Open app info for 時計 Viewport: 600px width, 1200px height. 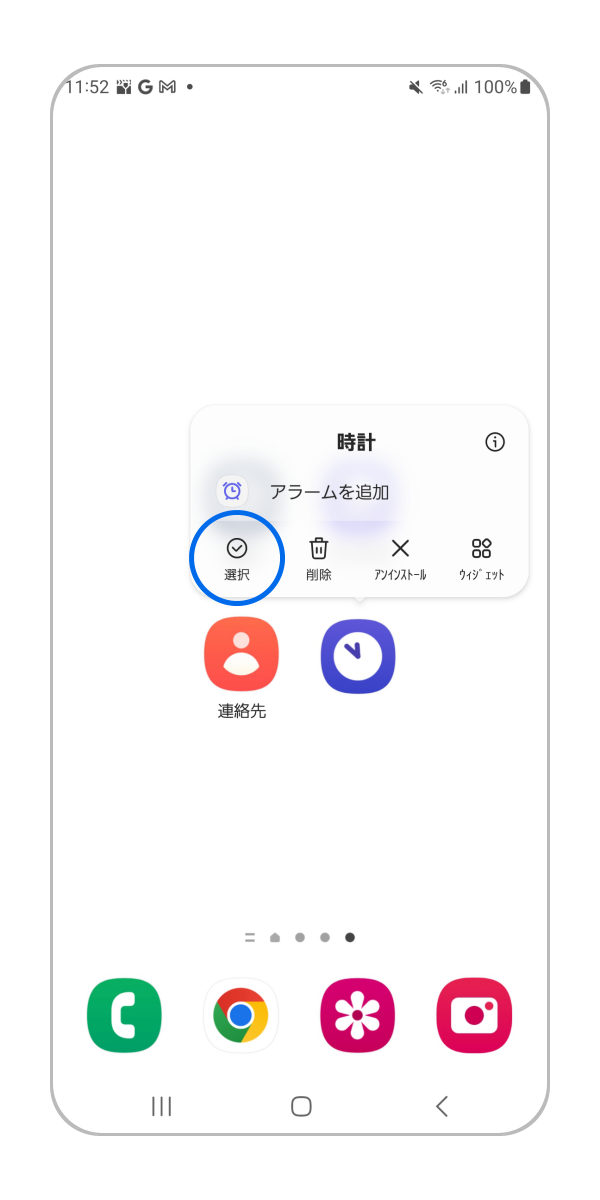495,442
